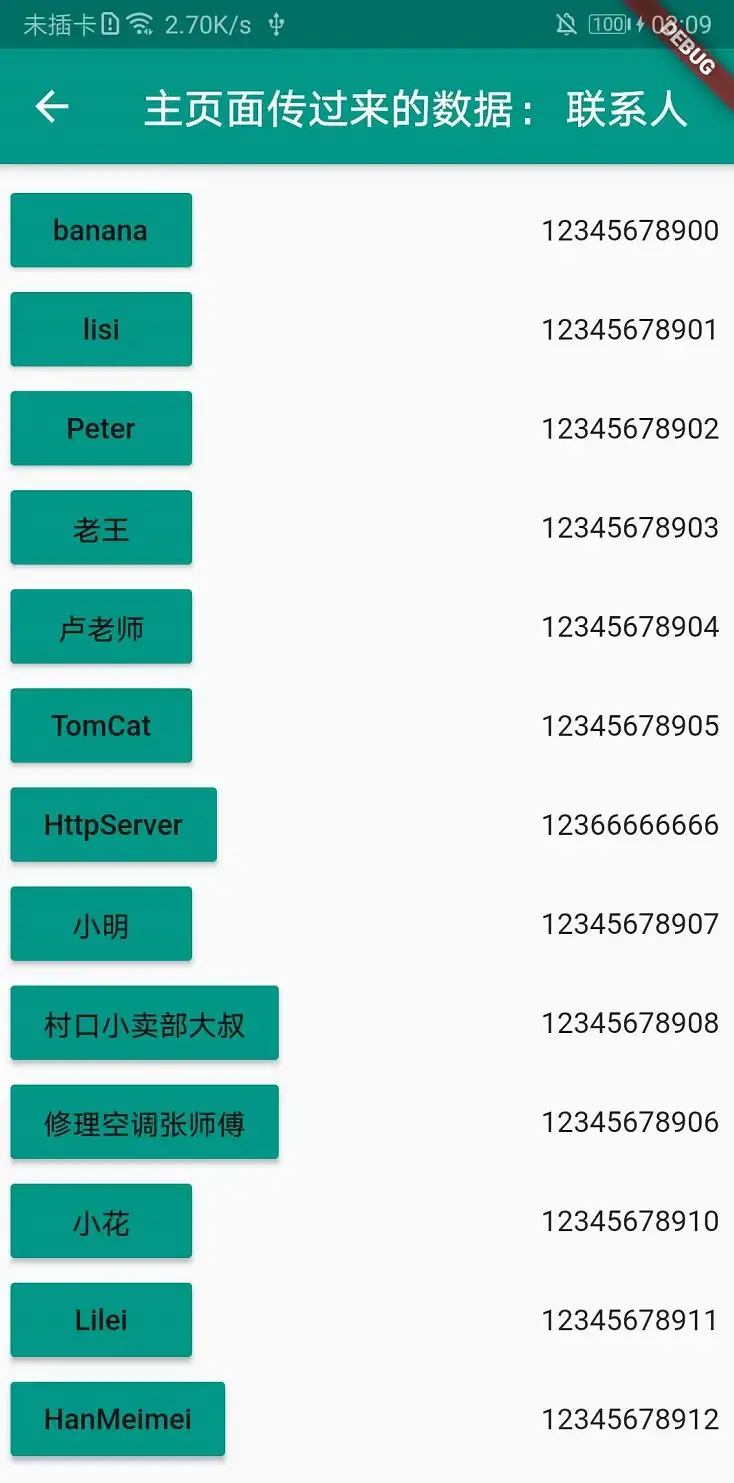Viewport: 734px width, 1483px height.
Task: Tap the 修理空调张师傅 button
Action: point(144,1121)
